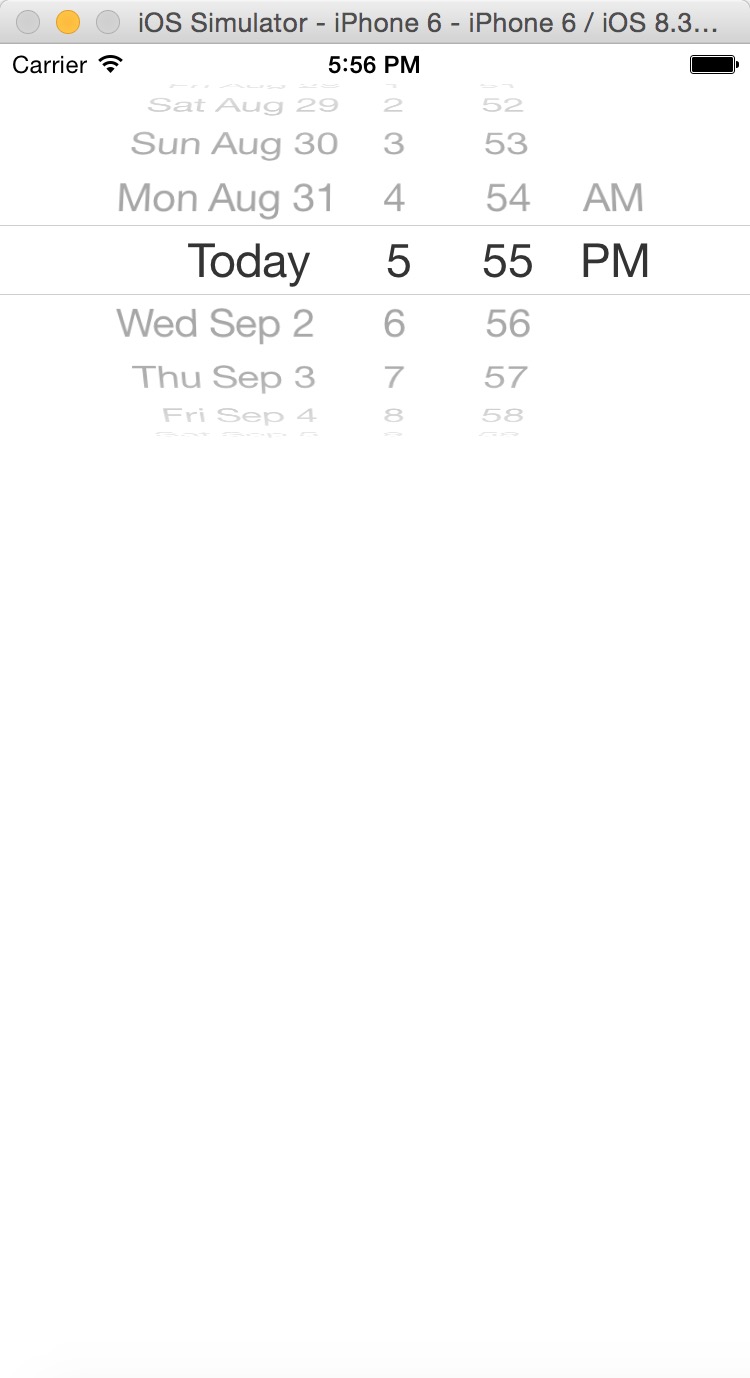Set minutes to 56
The image size is (750, 1378).
pyautogui.click(x=508, y=324)
